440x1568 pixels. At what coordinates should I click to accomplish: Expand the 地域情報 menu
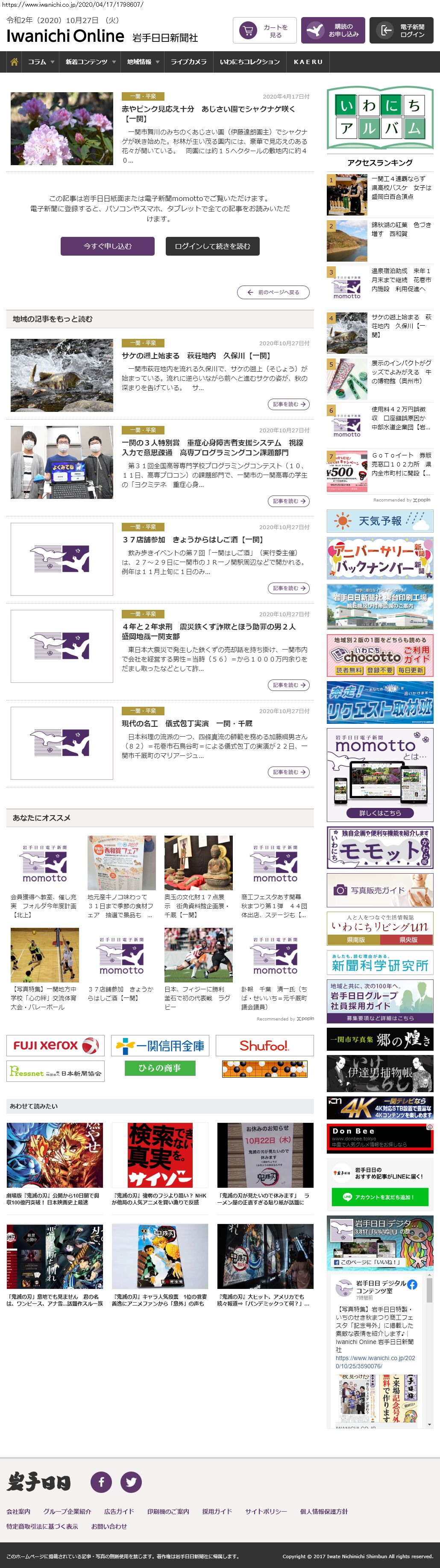143,62
